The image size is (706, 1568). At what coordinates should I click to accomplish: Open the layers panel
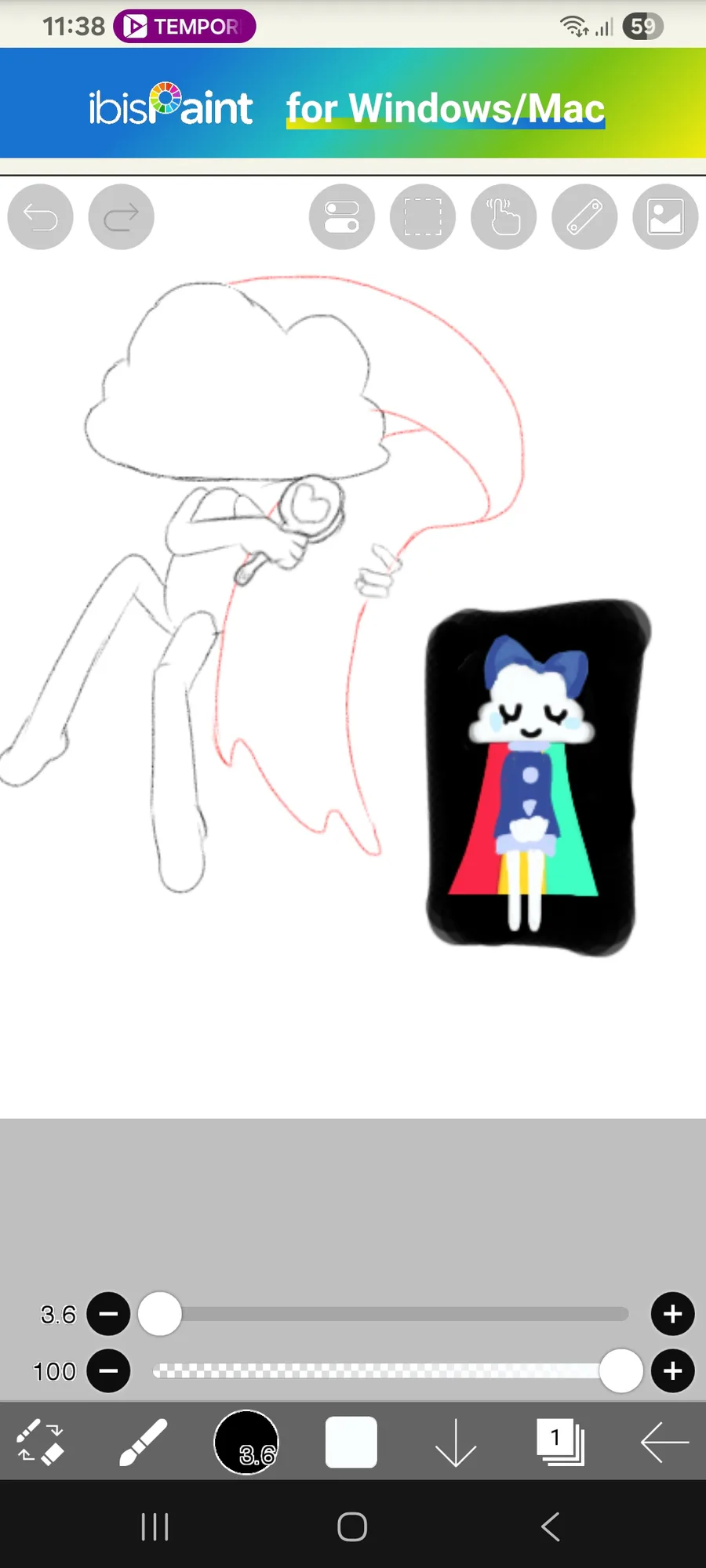click(560, 1443)
